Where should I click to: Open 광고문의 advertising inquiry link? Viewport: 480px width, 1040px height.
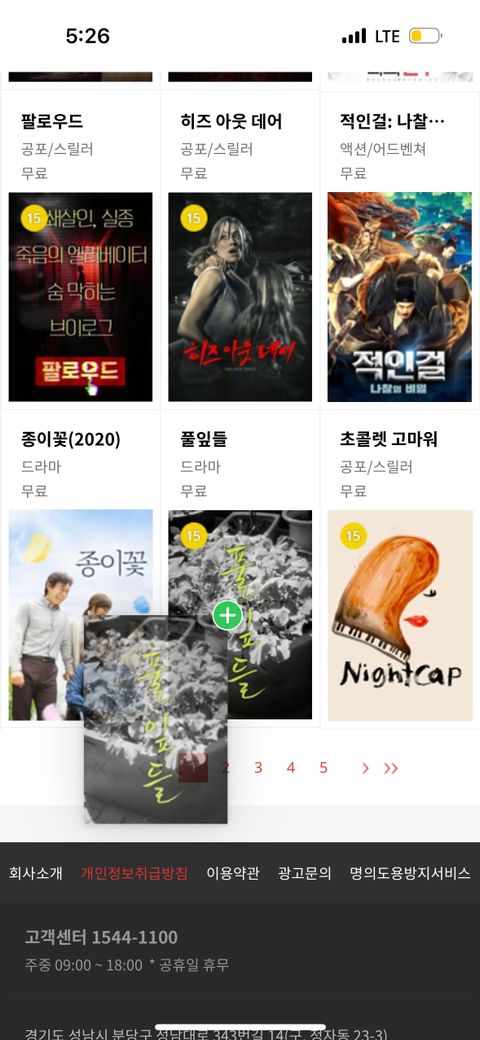pyautogui.click(x=304, y=873)
